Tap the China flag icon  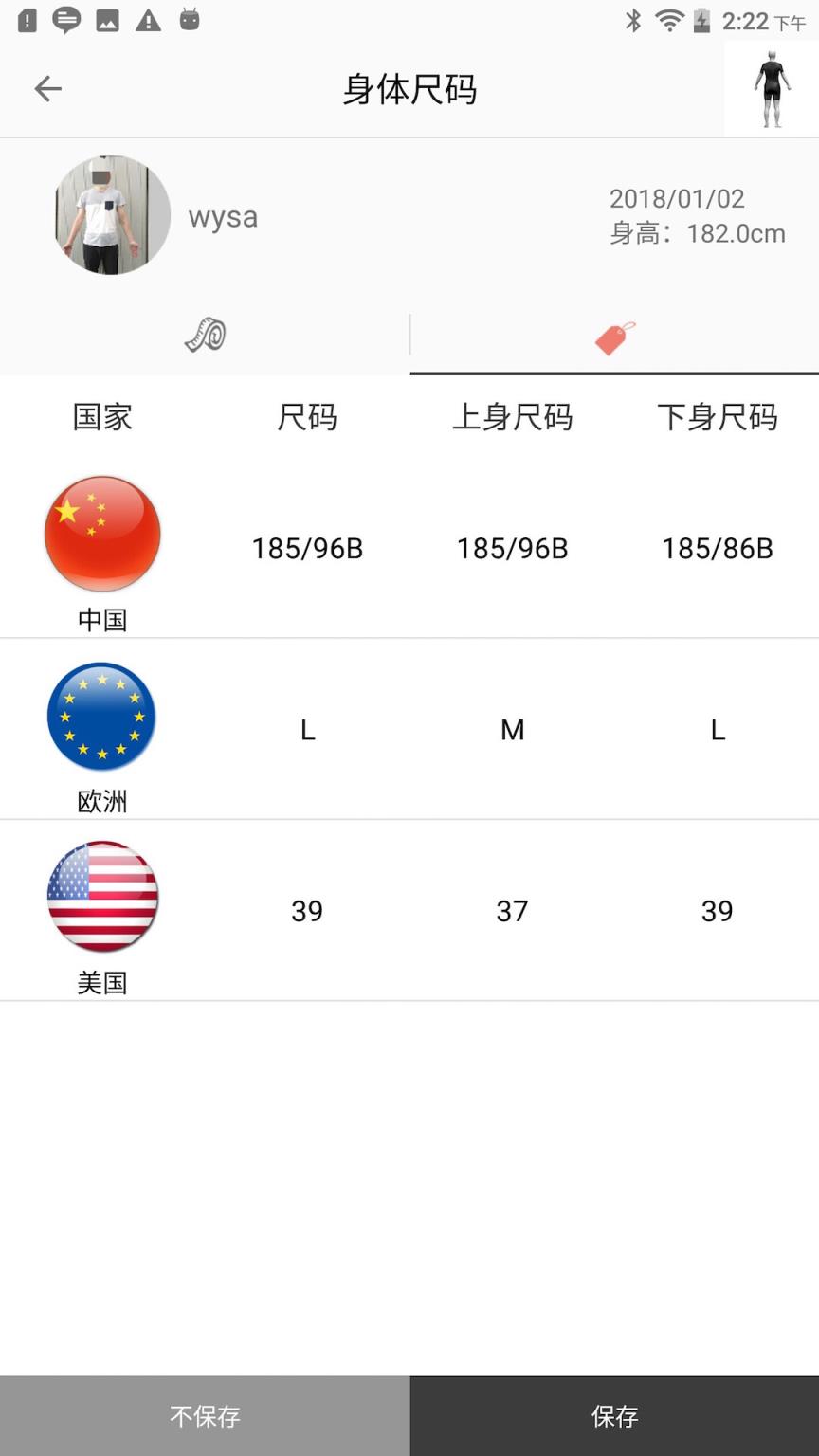(102, 534)
